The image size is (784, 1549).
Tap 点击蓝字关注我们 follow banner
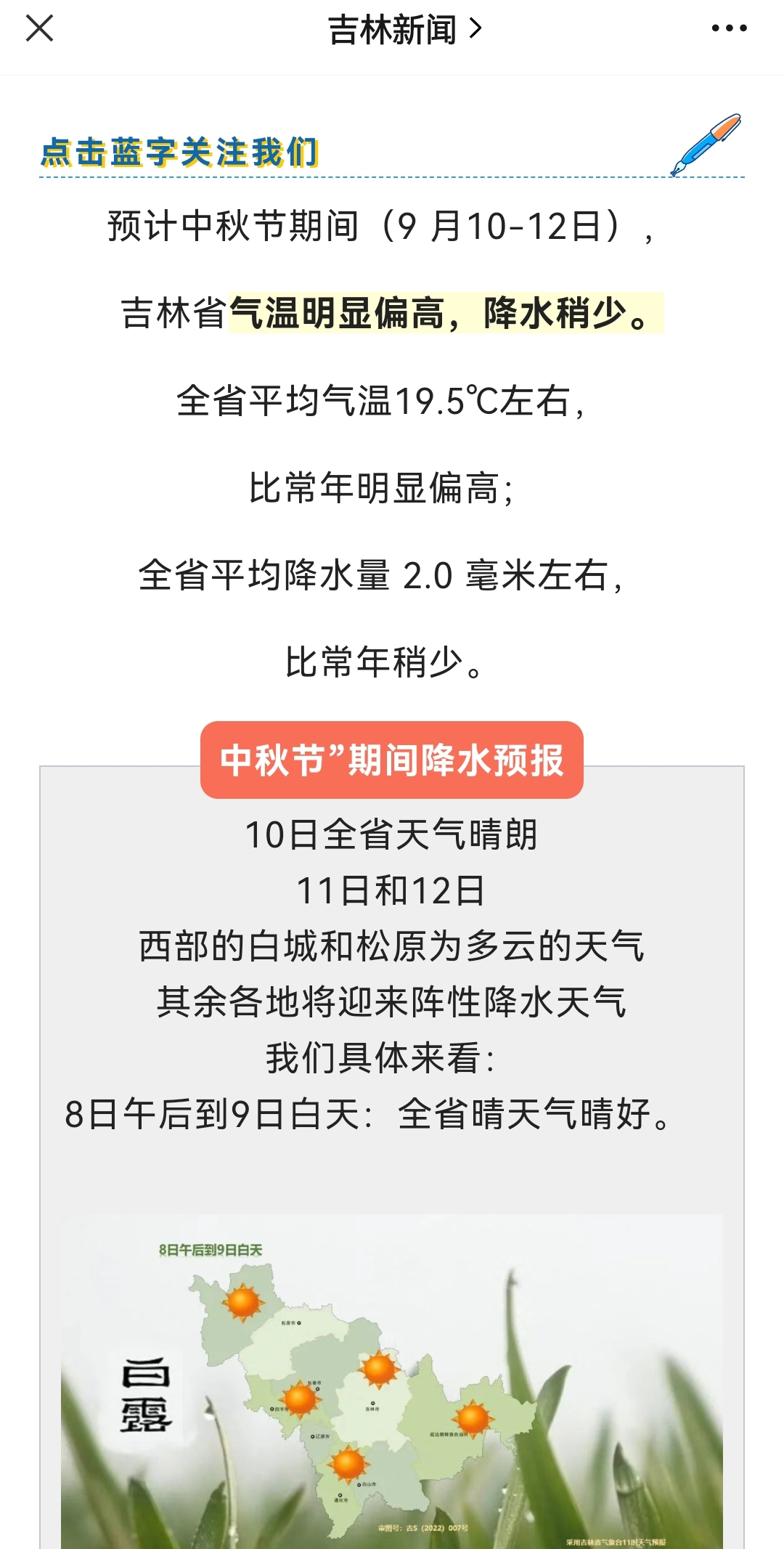pyautogui.click(x=180, y=153)
